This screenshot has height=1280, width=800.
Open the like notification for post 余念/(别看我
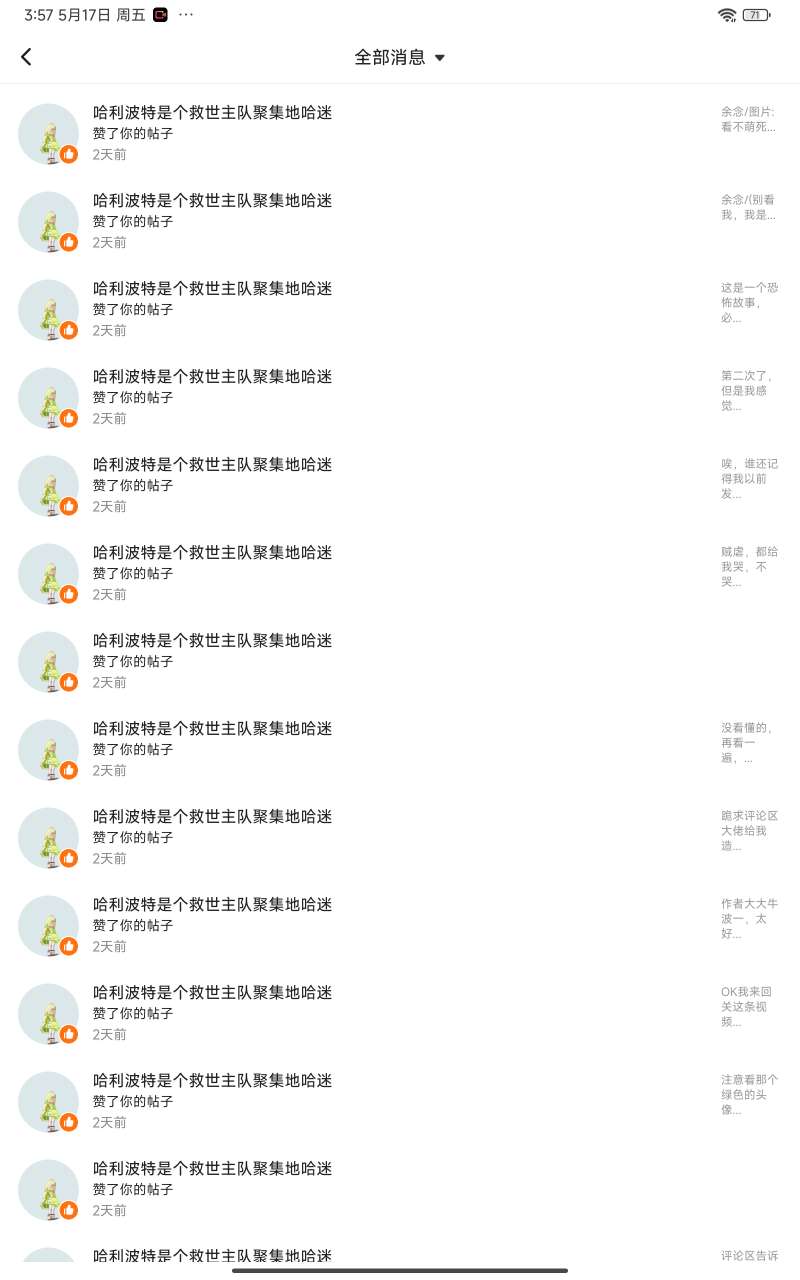pos(400,221)
